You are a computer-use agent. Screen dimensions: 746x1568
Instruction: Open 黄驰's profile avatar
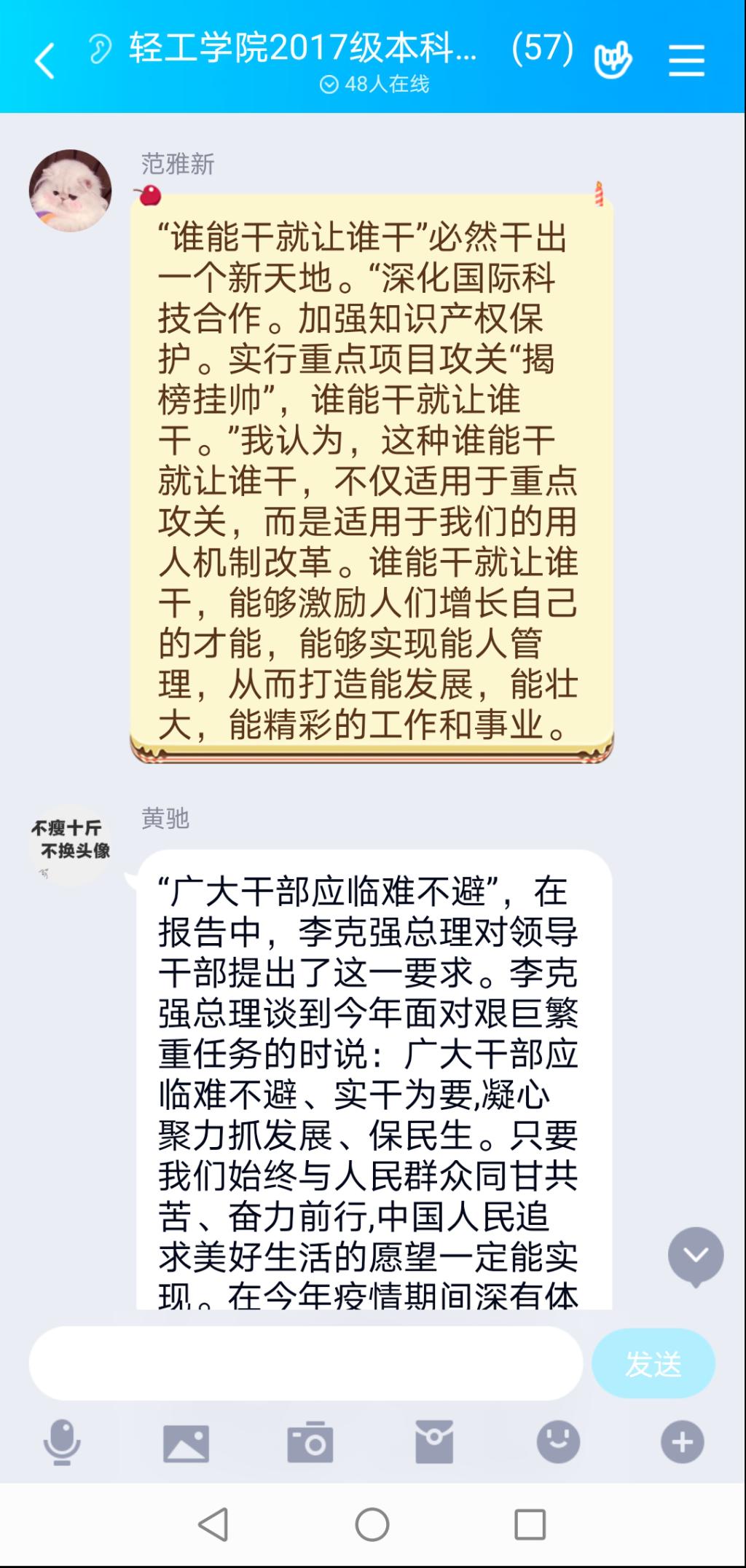pos(70,845)
